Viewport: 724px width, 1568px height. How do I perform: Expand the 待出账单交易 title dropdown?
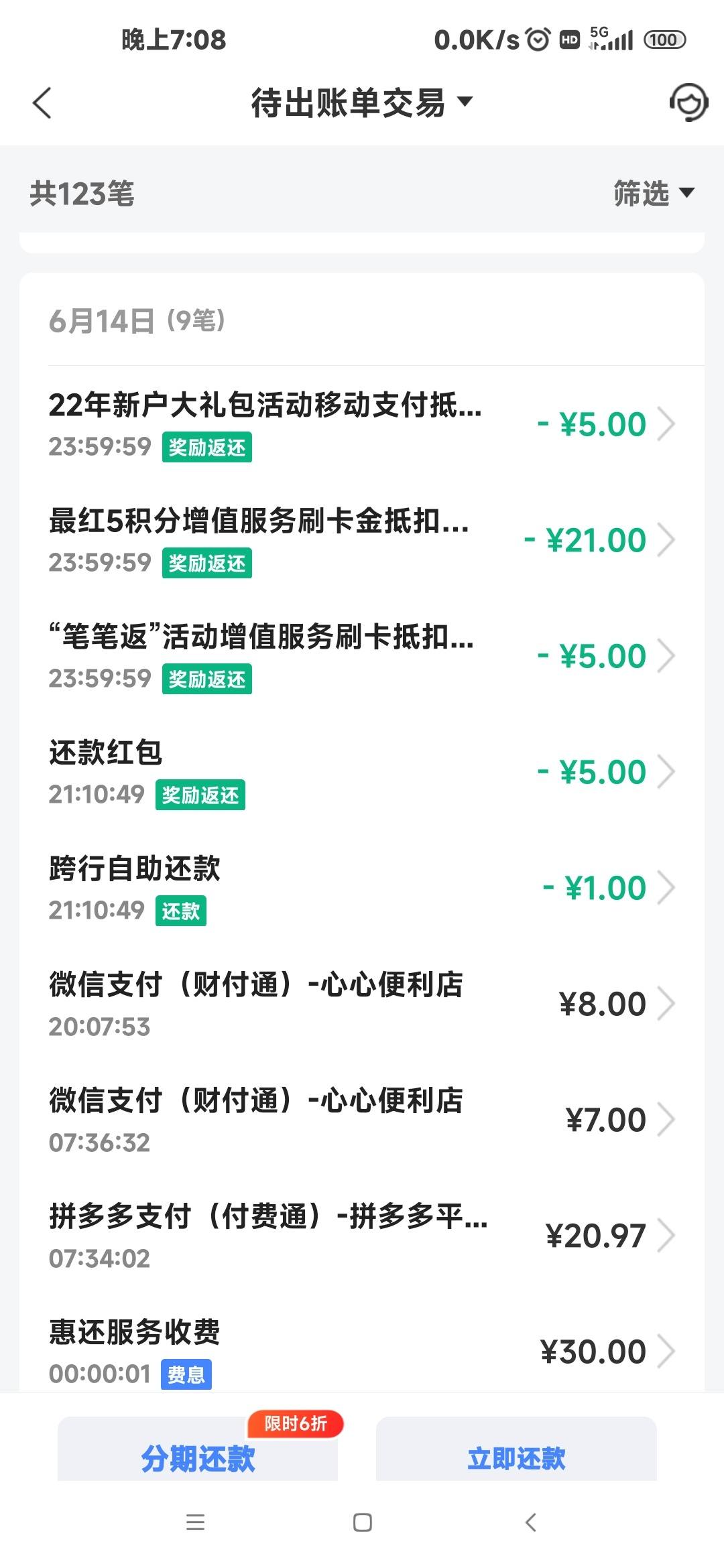pos(362,103)
